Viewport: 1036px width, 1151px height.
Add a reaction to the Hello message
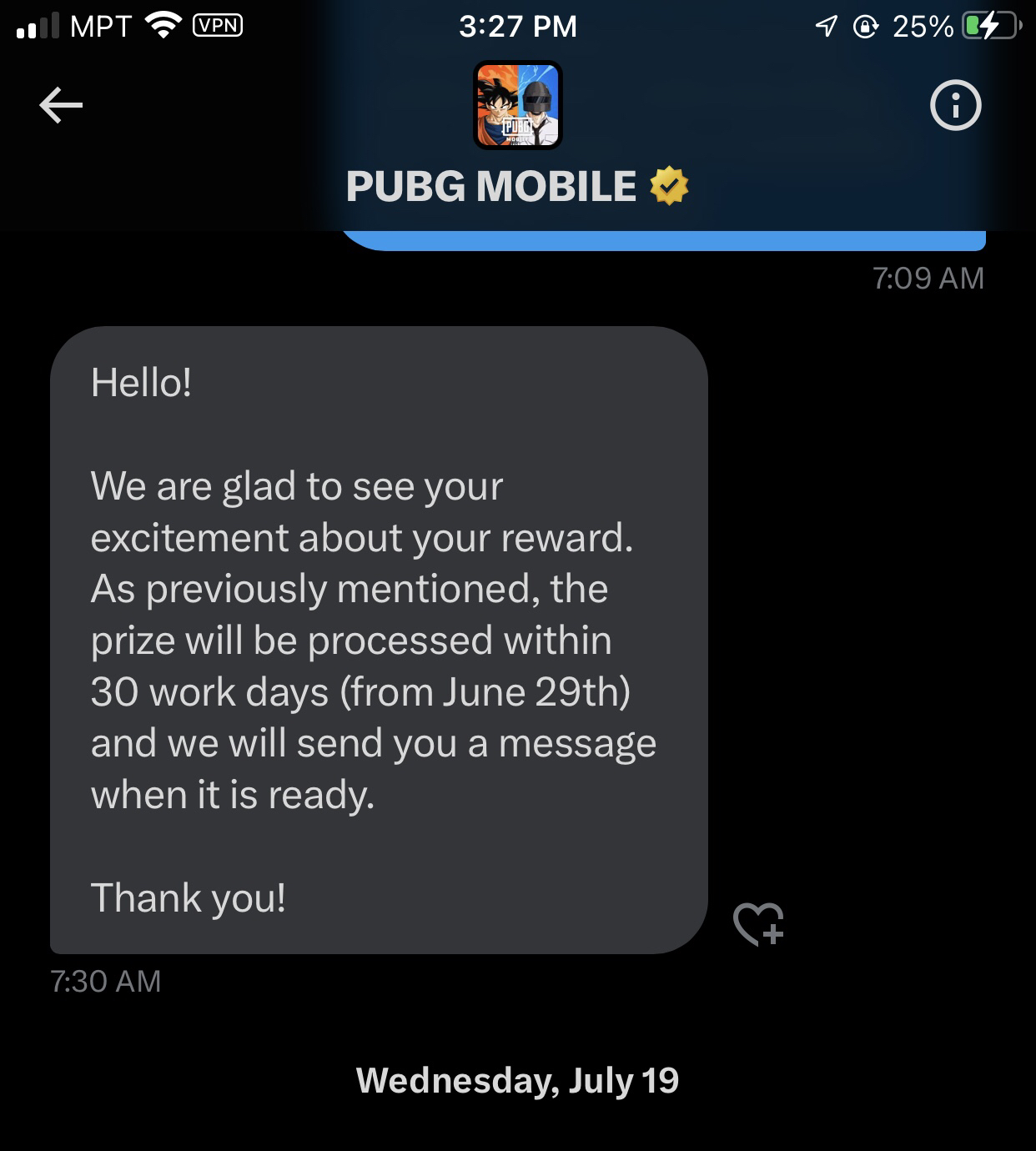(758, 923)
